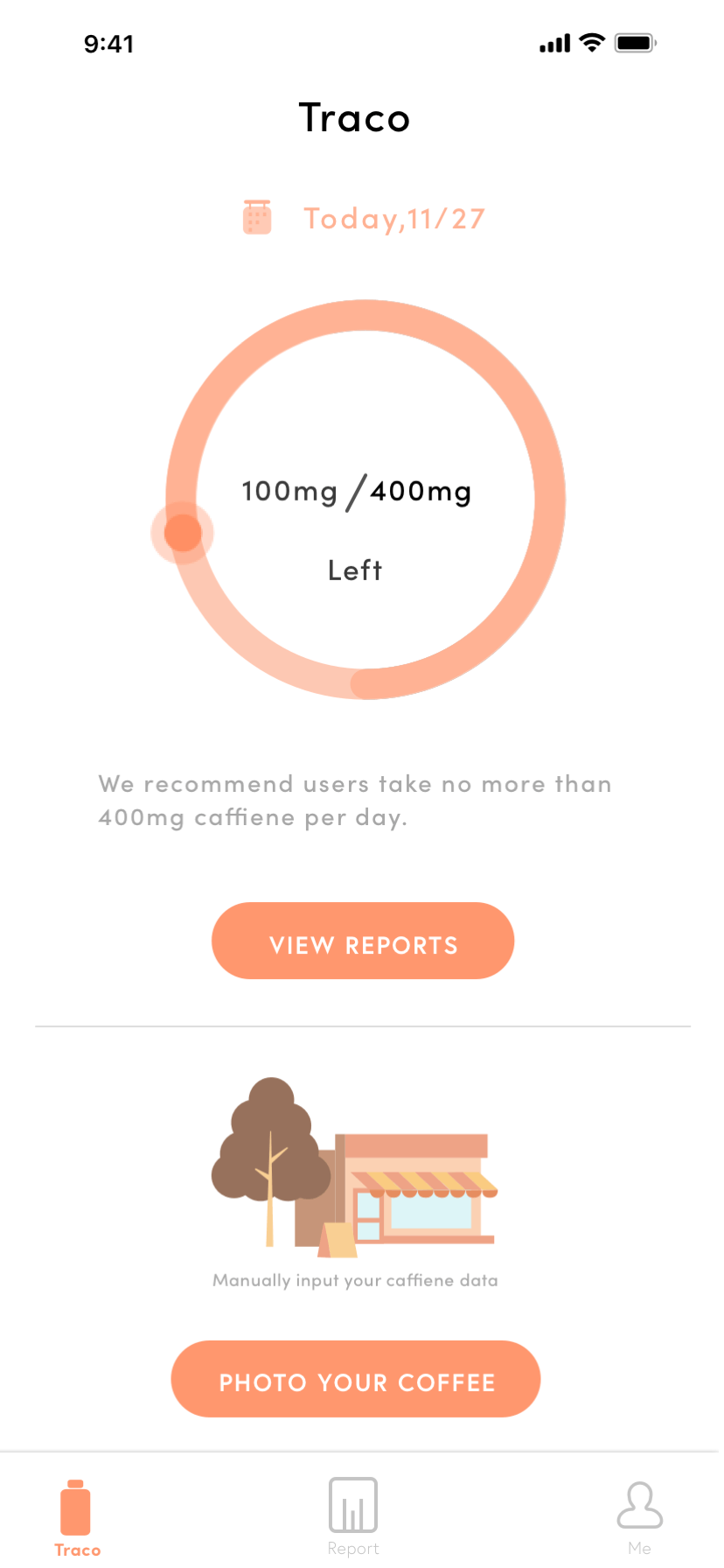This screenshot has width=724, height=1568.
Task: Tap the caffeine ring's orange handle
Action: pyautogui.click(x=183, y=533)
